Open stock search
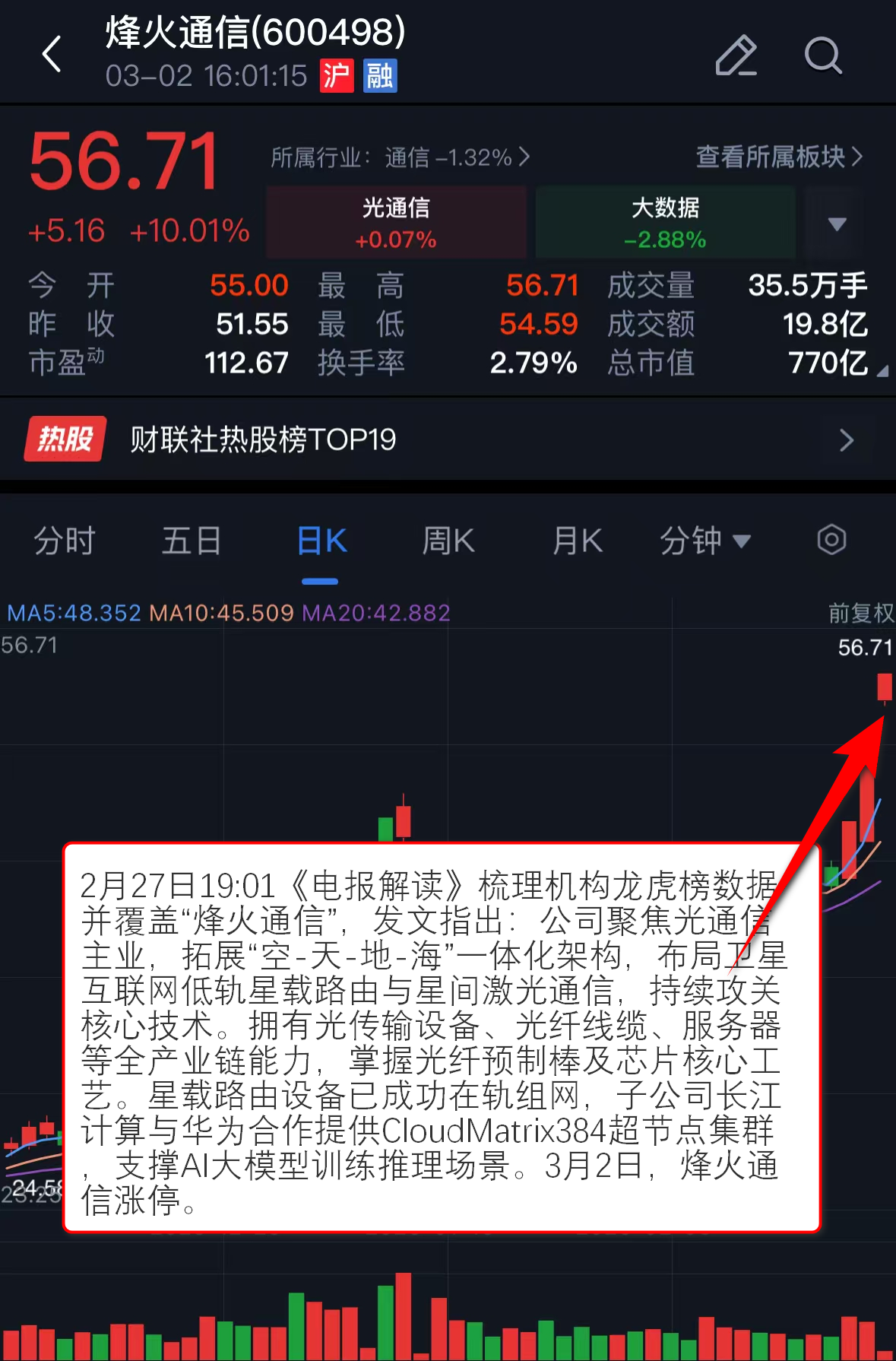 pyautogui.click(x=823, y=56)
